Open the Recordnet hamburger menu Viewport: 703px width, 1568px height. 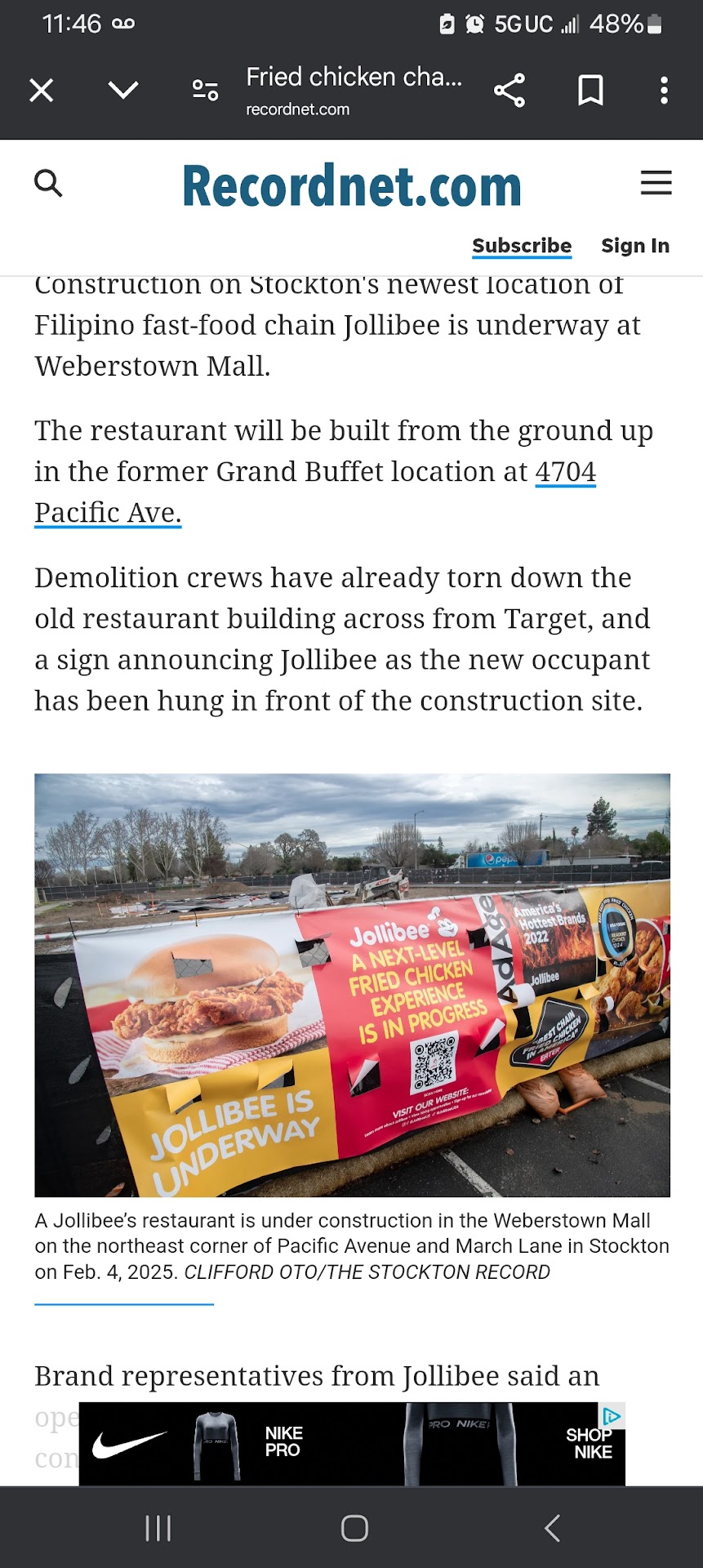point(656,183)
